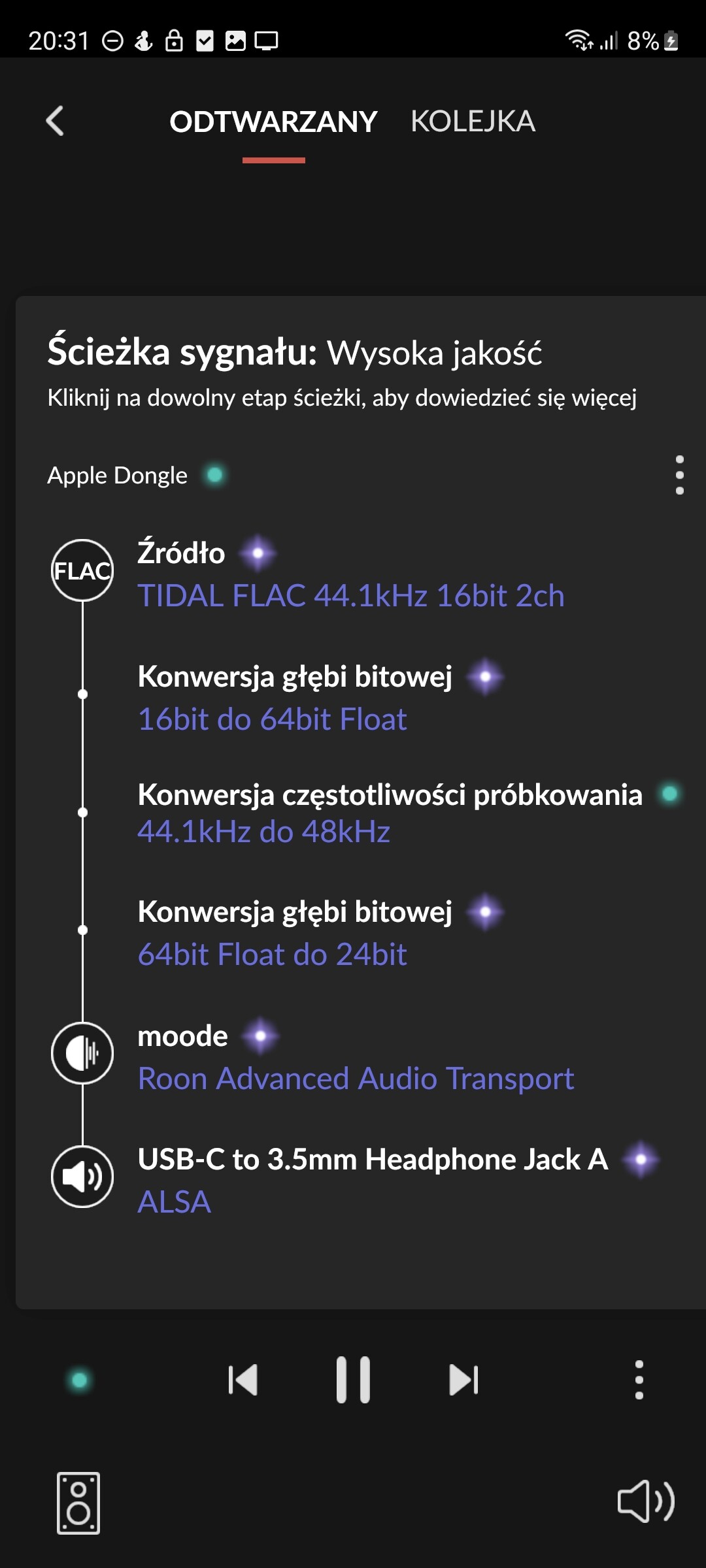This screenshot has height=1568, width=706.
Task: Open the volume control
Action: (x=646, y=1501)
